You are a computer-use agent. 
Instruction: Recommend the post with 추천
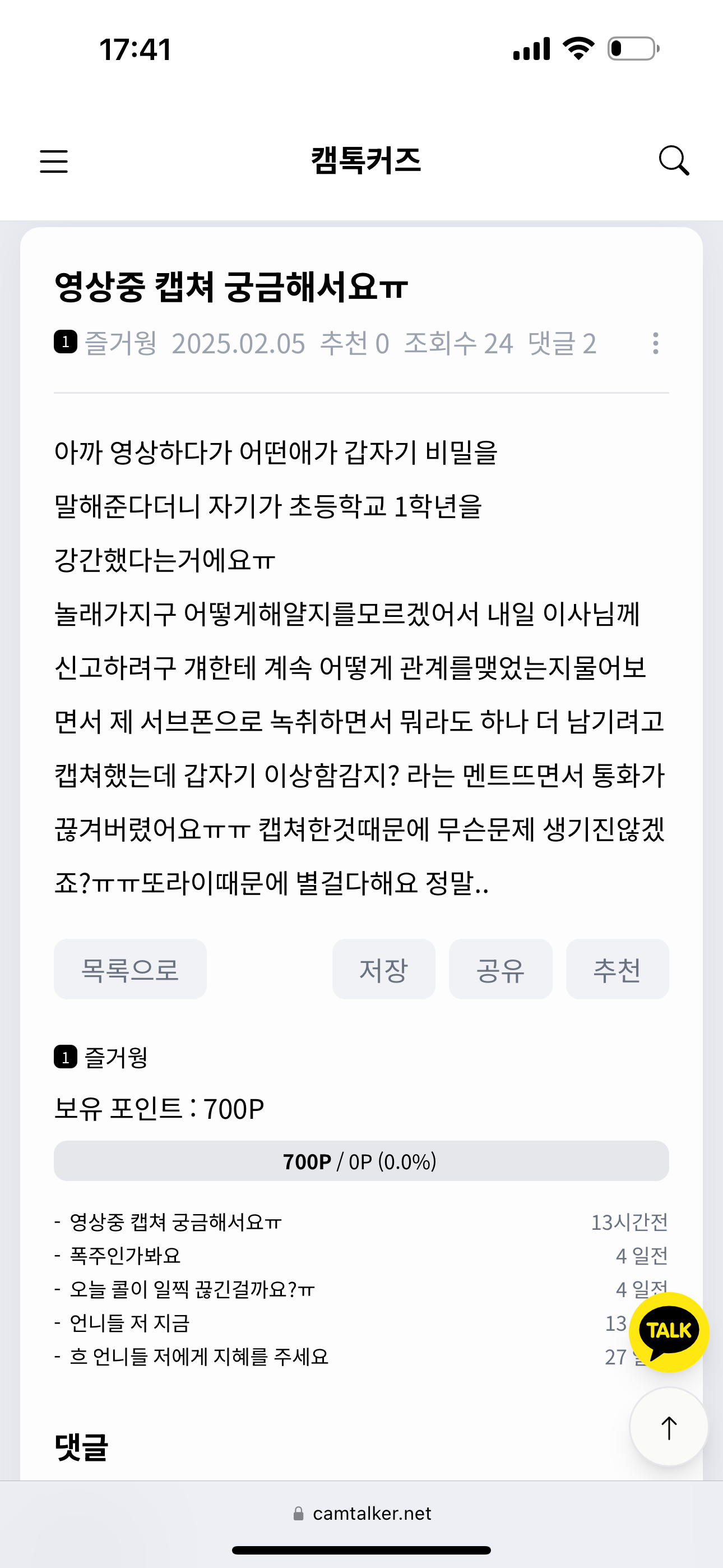click(x=617, y=969)
